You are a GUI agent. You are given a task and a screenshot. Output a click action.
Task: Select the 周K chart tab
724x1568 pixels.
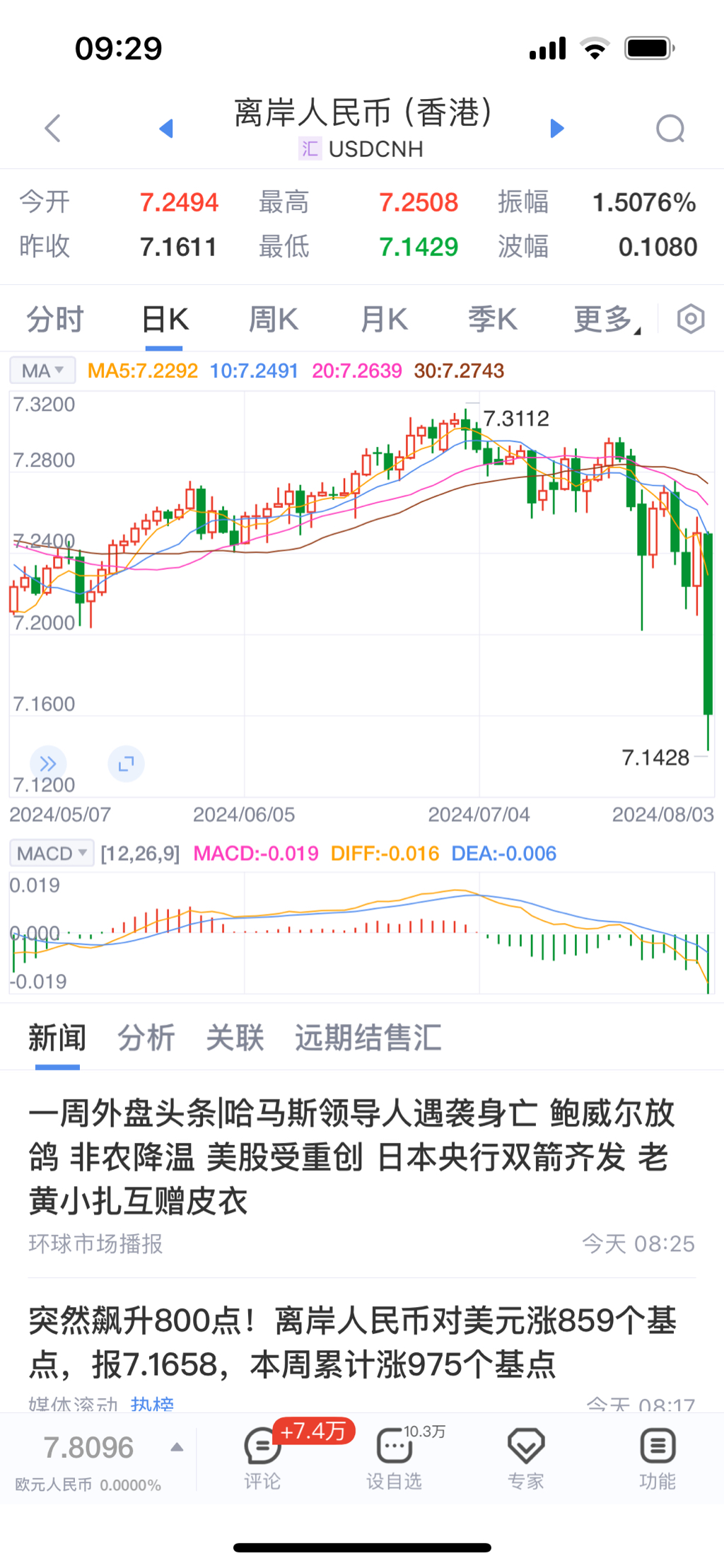[x=274, y=320]
